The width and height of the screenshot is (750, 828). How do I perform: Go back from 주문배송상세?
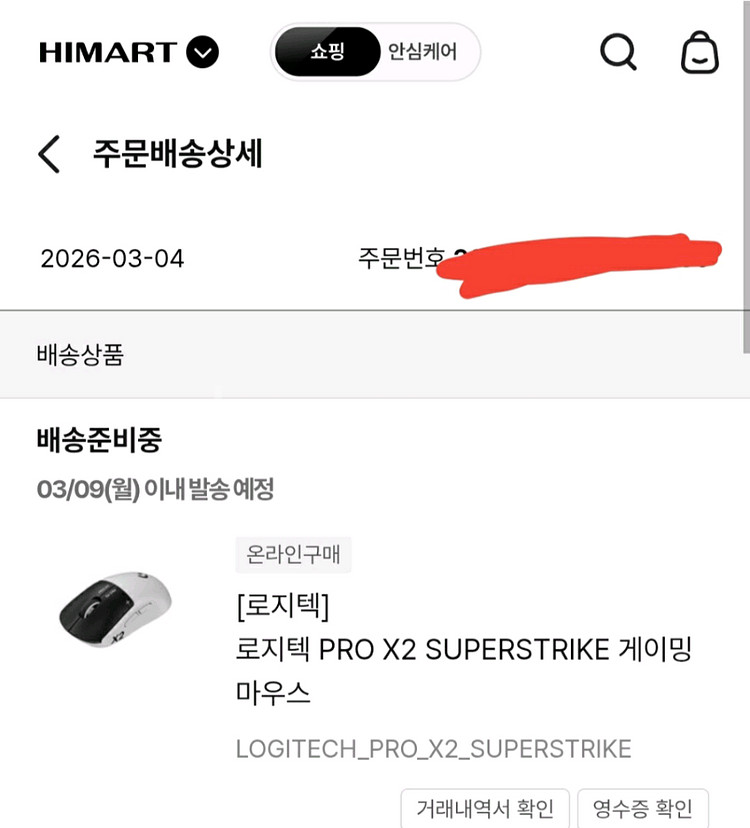(49, 154)
